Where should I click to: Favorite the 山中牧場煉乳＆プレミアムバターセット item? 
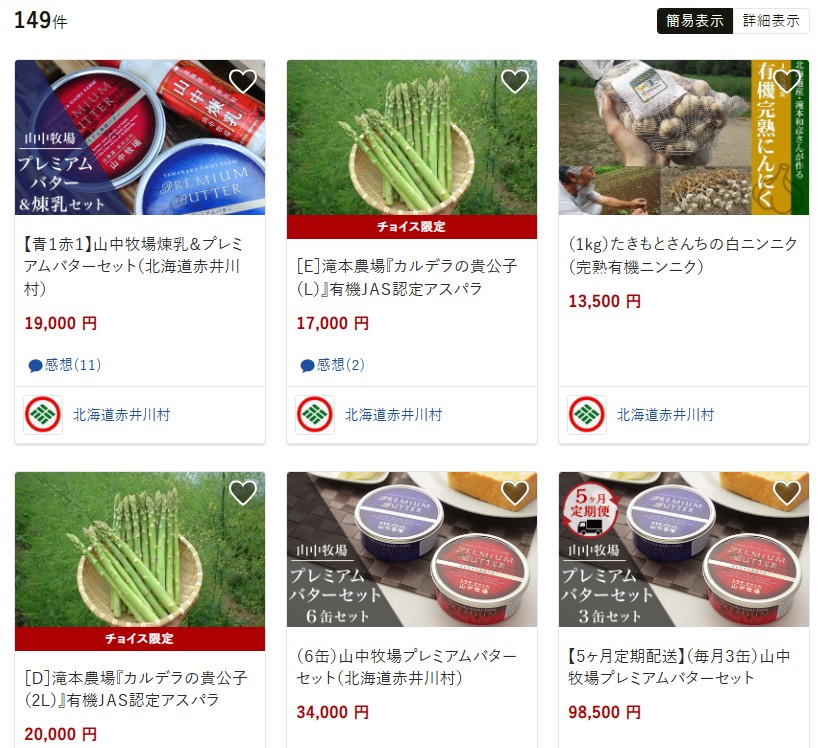click(x=243, y=82)
